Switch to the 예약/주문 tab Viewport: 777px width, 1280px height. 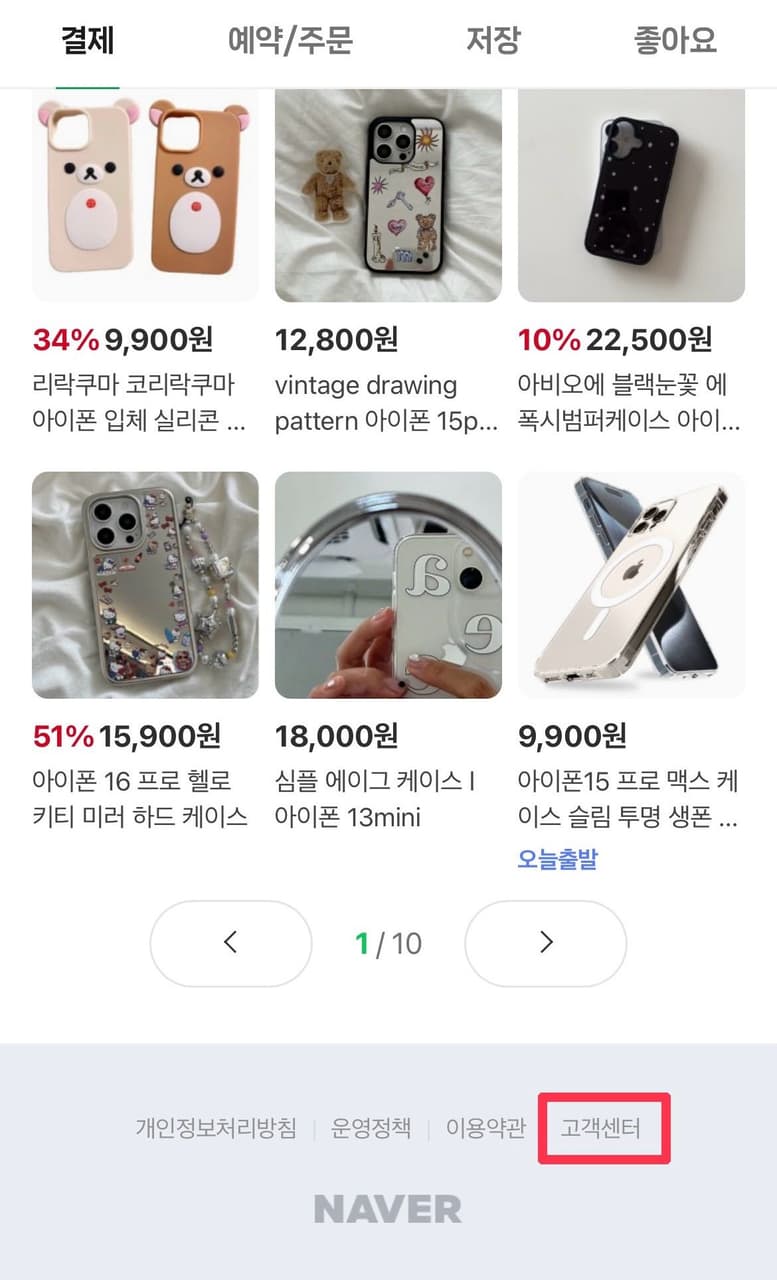click(290, 41)
